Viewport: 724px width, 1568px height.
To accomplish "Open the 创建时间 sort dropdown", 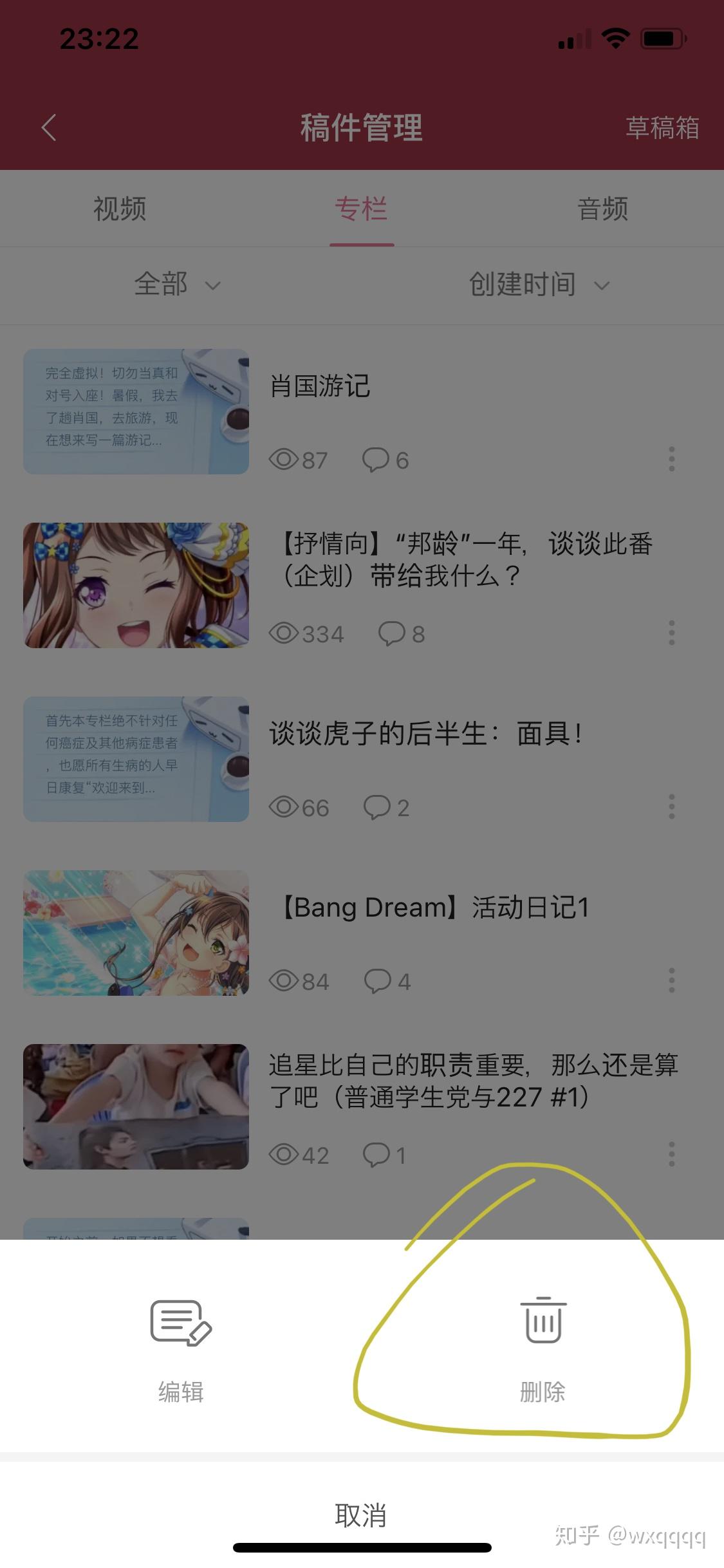I will [539, 285].
